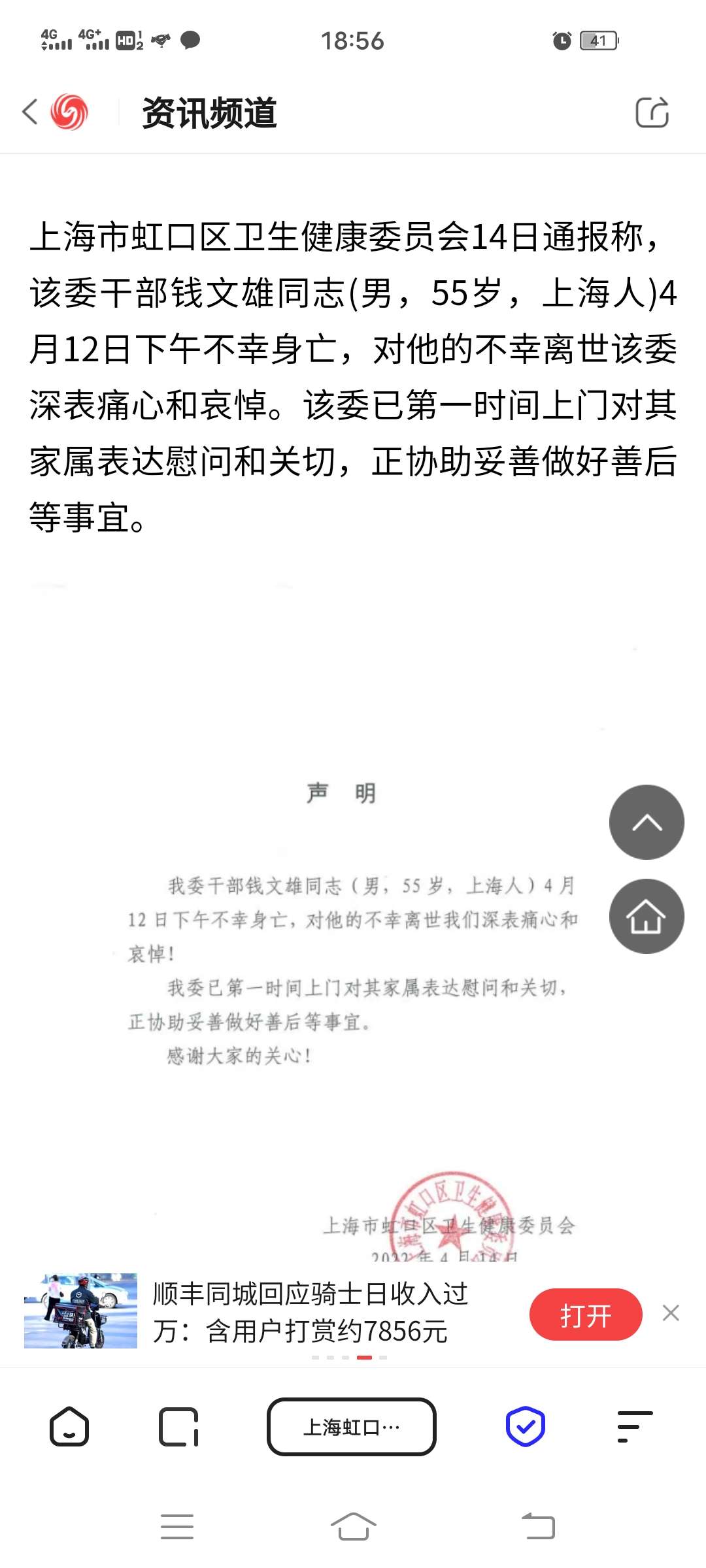This screenshot has height=1568, width=706.
Task: Open the security shield icon
Action: coord(526,1426)
